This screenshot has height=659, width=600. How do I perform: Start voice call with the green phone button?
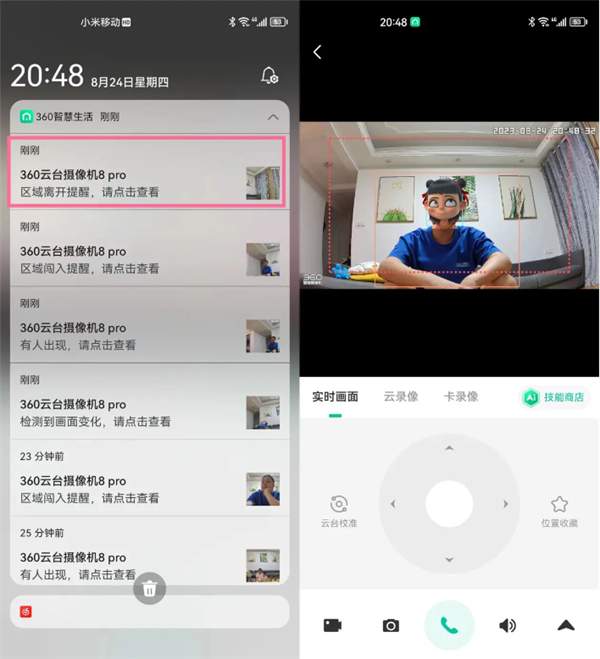pyautogui.click(x=449, y=625)
